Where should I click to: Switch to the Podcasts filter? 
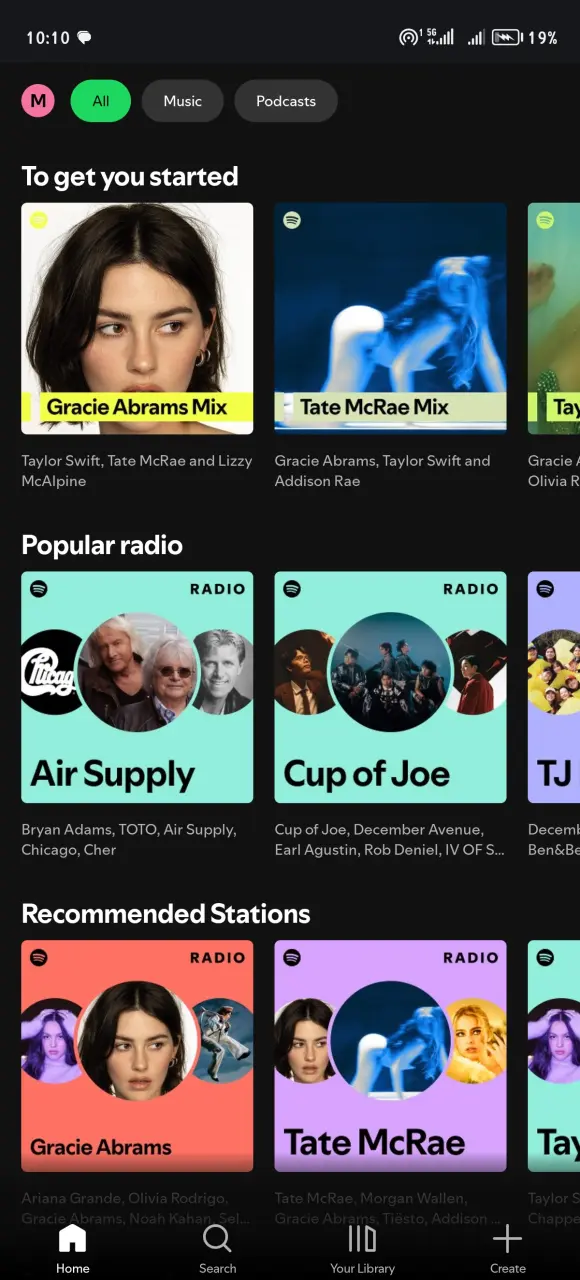coord(286,101)
